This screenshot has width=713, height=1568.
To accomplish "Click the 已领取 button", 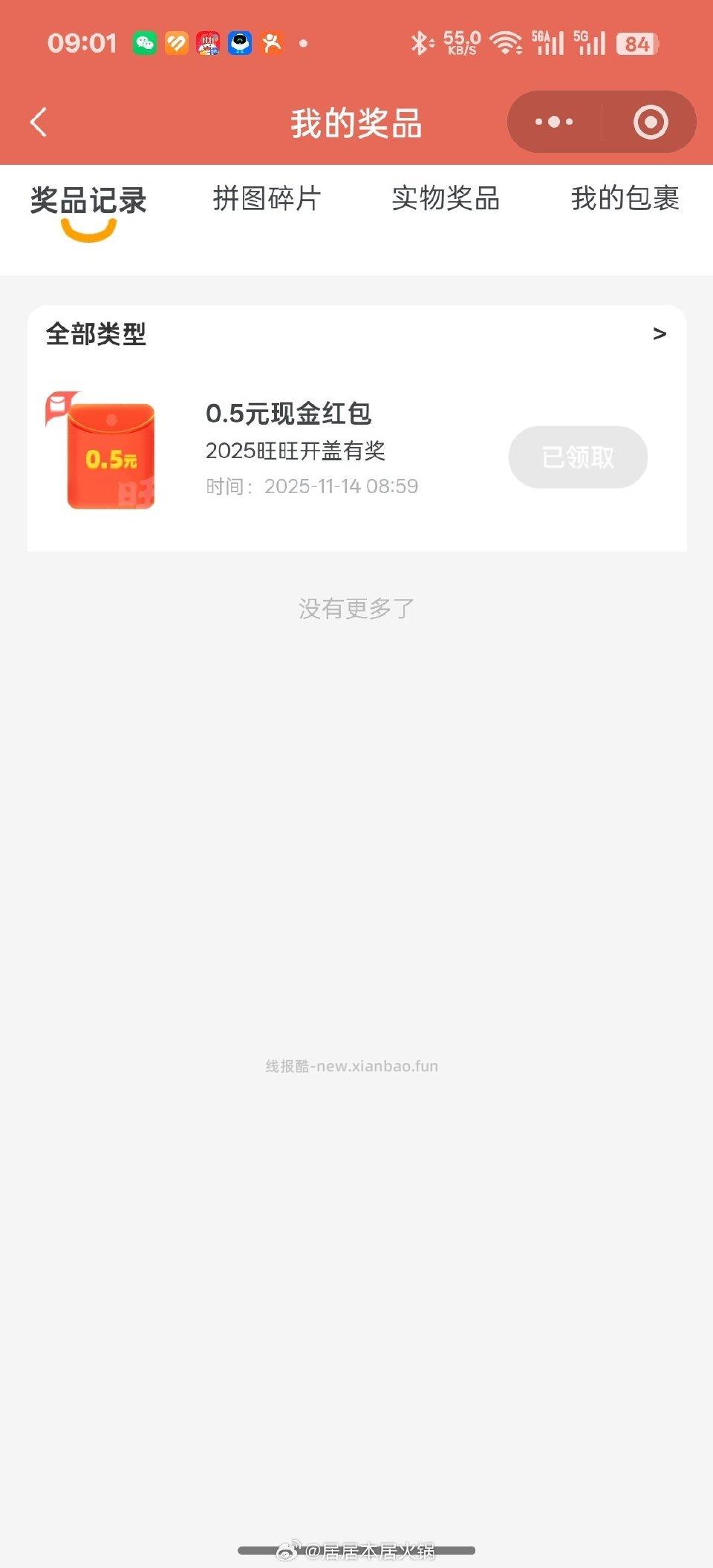I will (x=577, y=457).
